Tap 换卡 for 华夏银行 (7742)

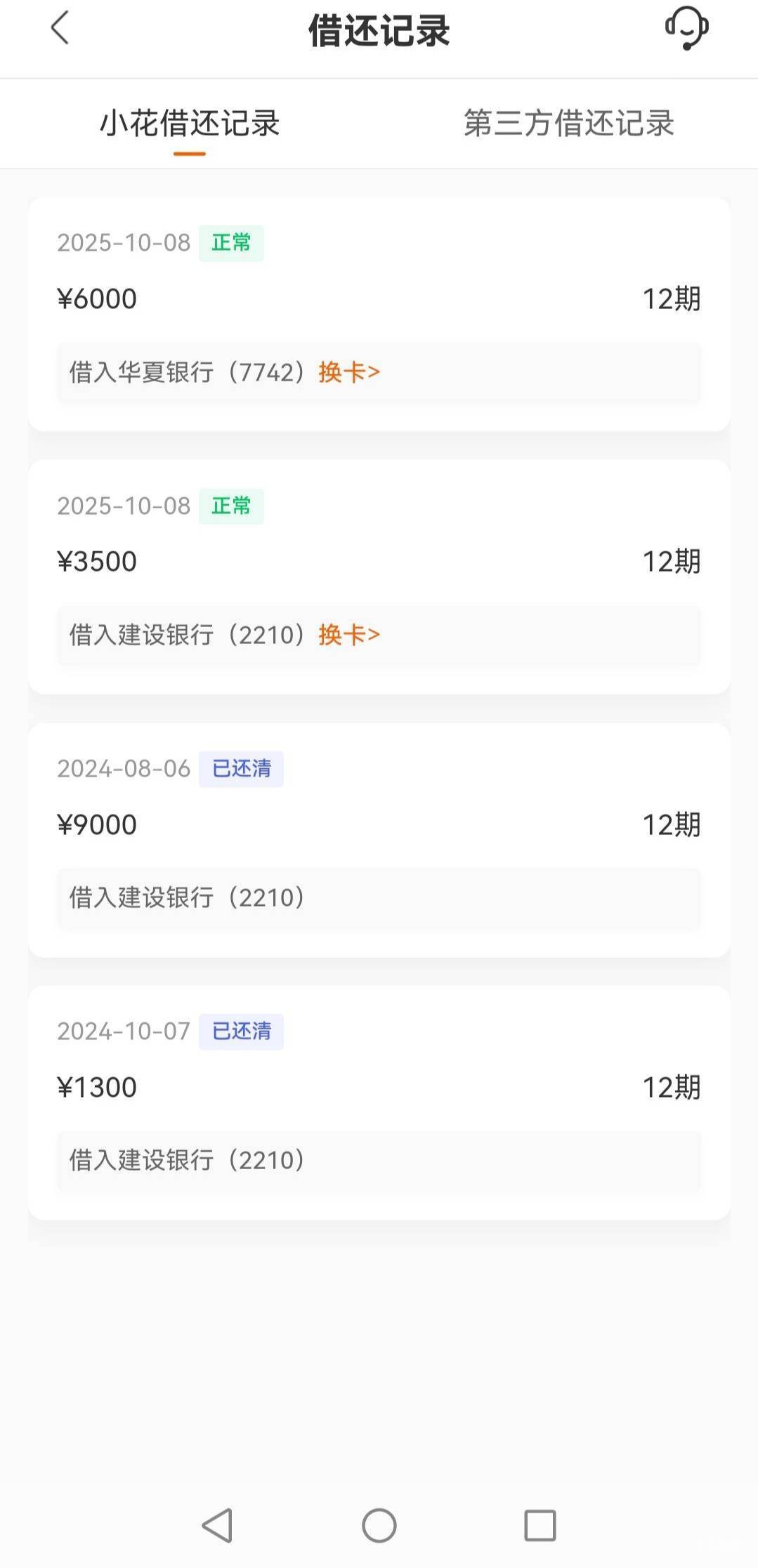click(349, 372)
